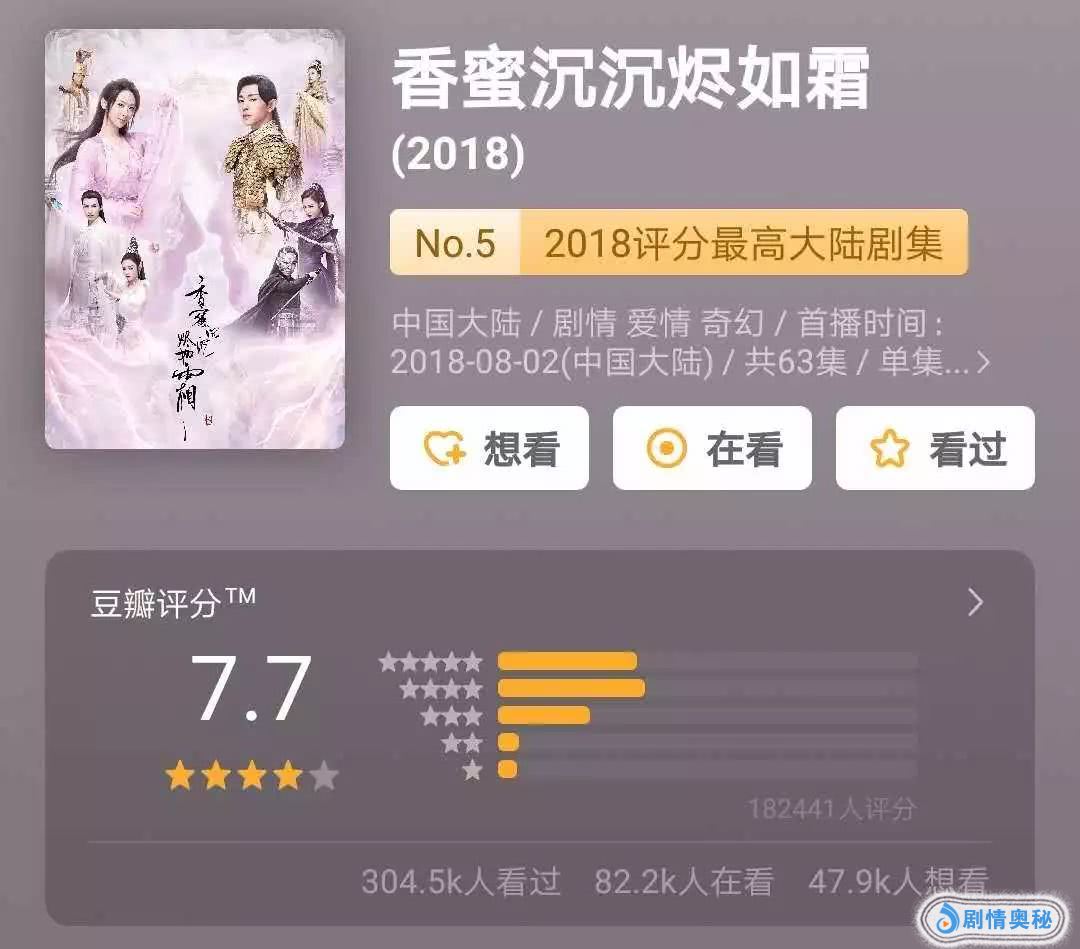
Task: View the drama poster image
Action: pyautogui.click(x=195, y=239)
